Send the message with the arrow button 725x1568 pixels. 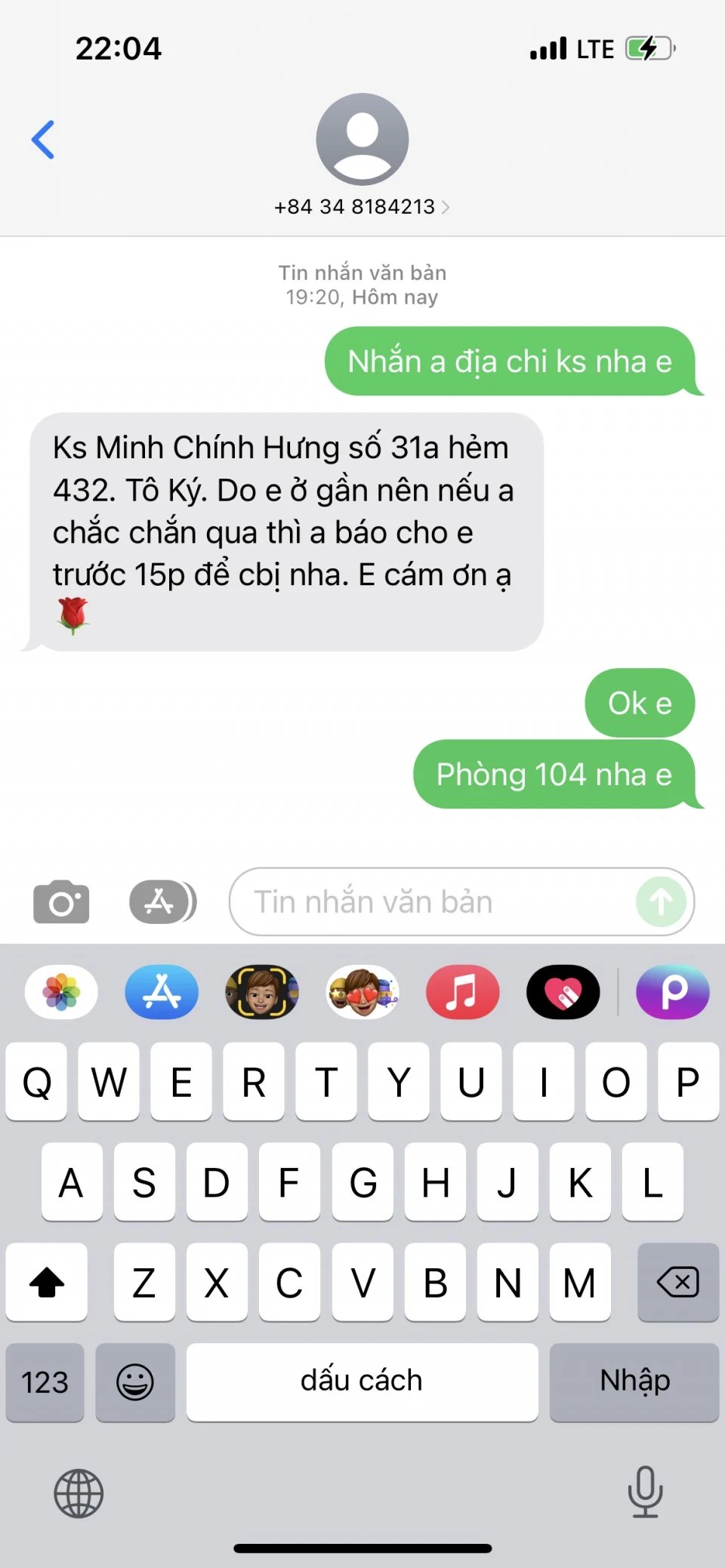pos(661,901)
